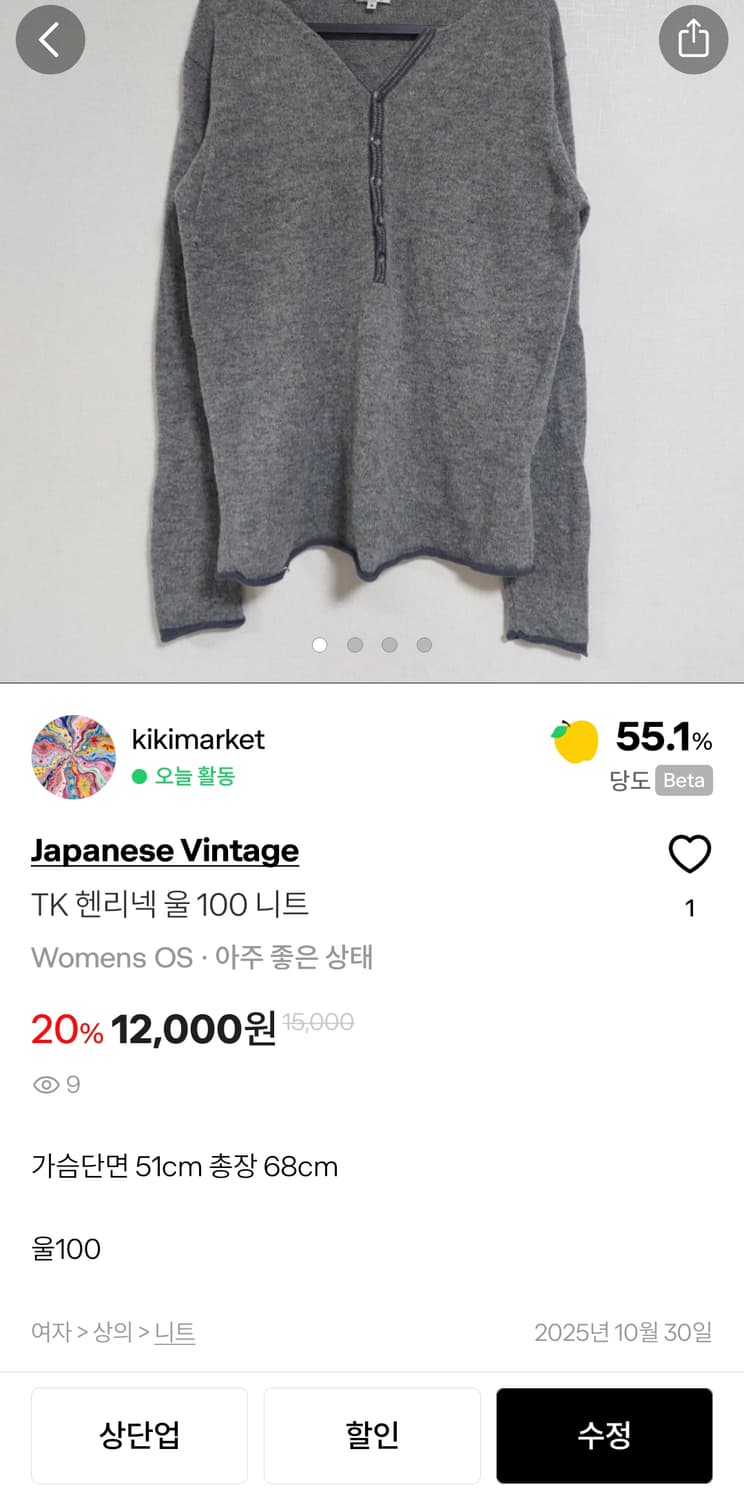Open the 니트 category from the breadcrumb
The width and height of the screenshot is (744, 1500).
pos(174,1333)
